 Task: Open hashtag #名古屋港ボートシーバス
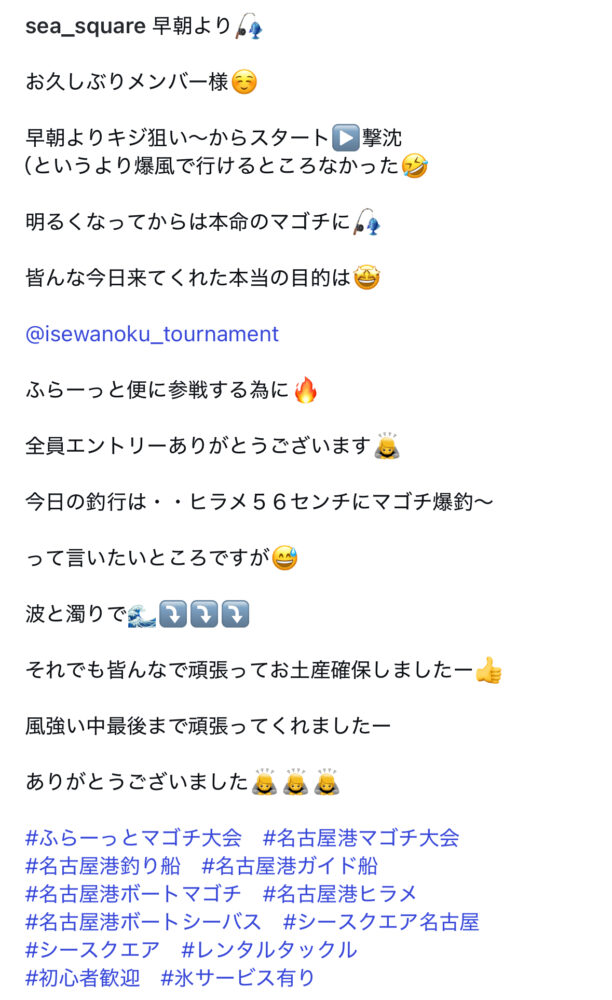[x=143, y=922]
